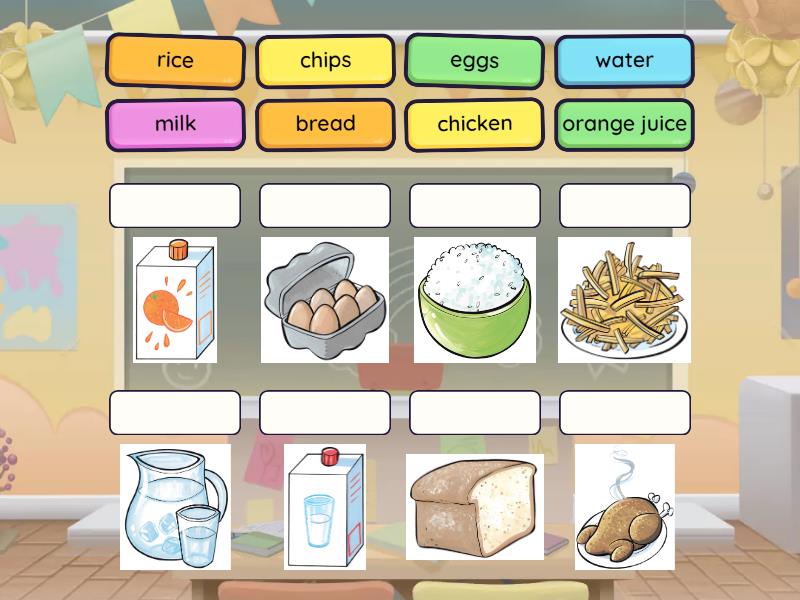Tap the answer box above the bread loaf
800x600 pixels.
click(x=475, y=412)
